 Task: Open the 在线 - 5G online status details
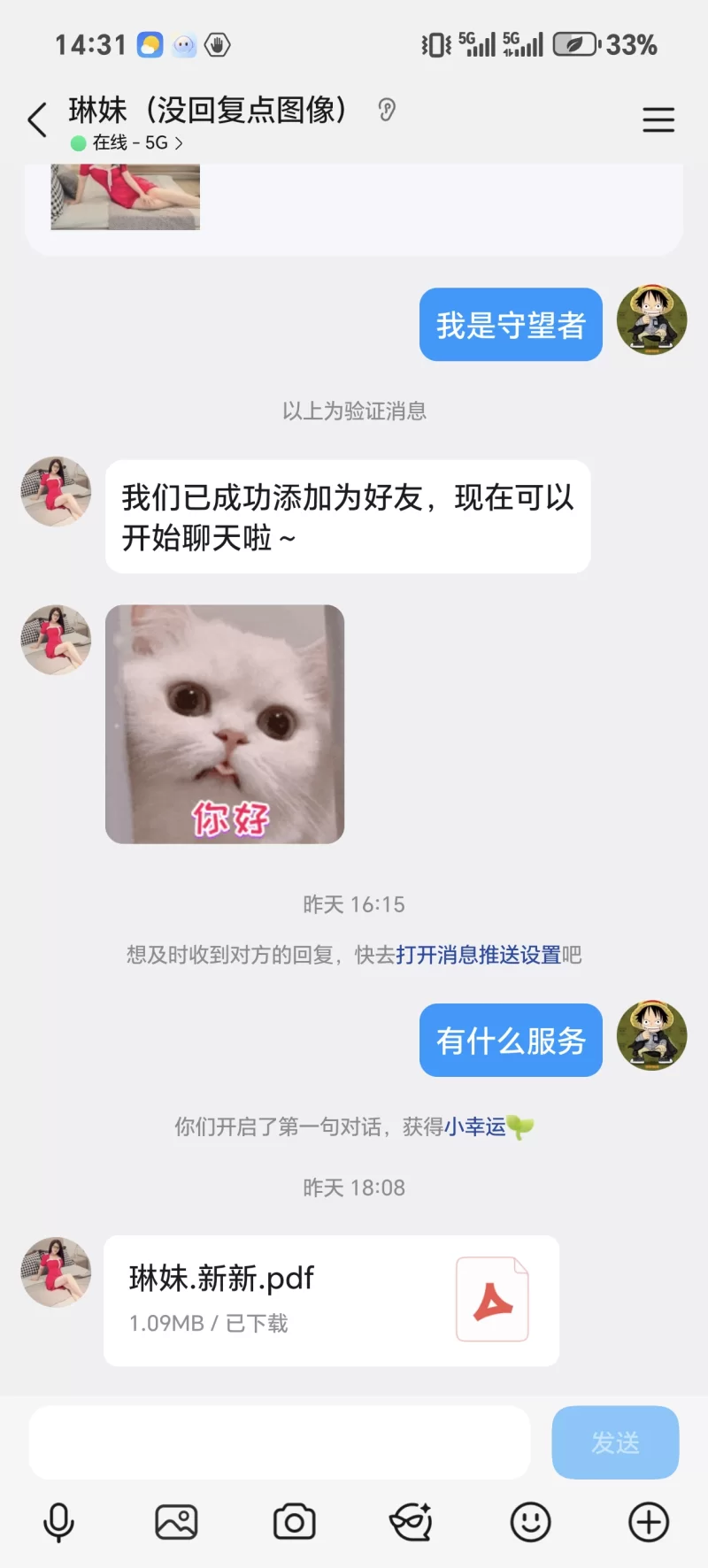(128, 142)
